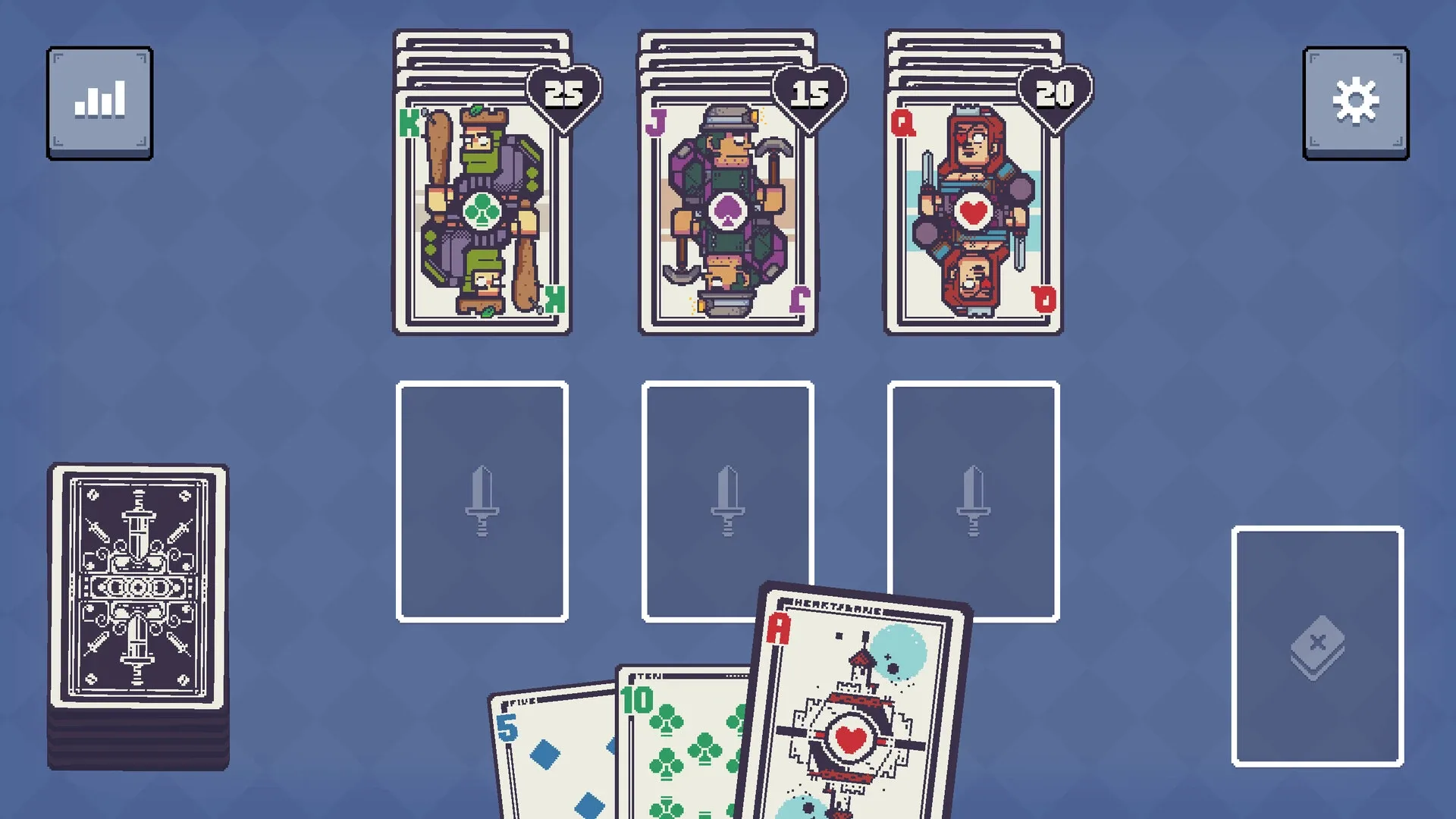The width and height of the screenshot is (1456, 819).
Task: Select the Jack of spades enemy card
Action: pos(727,212)
